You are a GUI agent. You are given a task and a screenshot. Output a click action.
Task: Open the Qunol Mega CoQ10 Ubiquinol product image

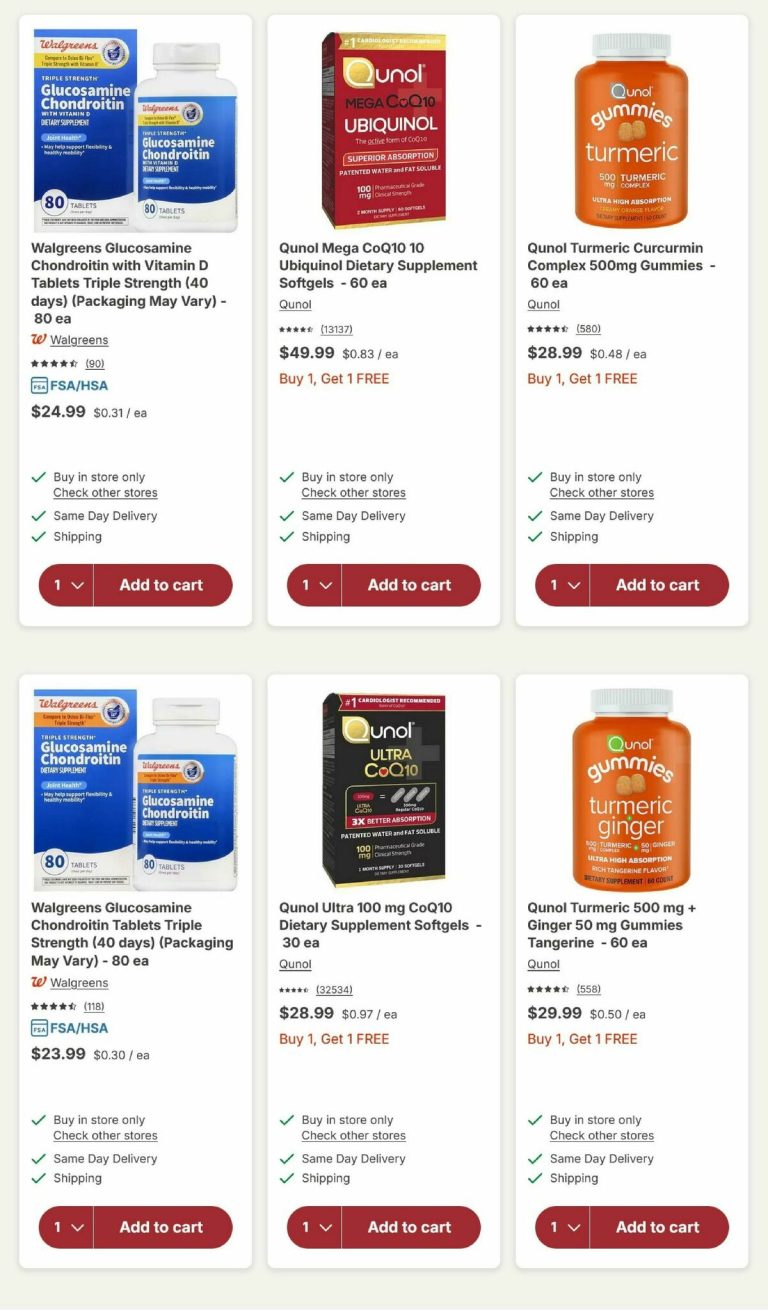point(384,130)
